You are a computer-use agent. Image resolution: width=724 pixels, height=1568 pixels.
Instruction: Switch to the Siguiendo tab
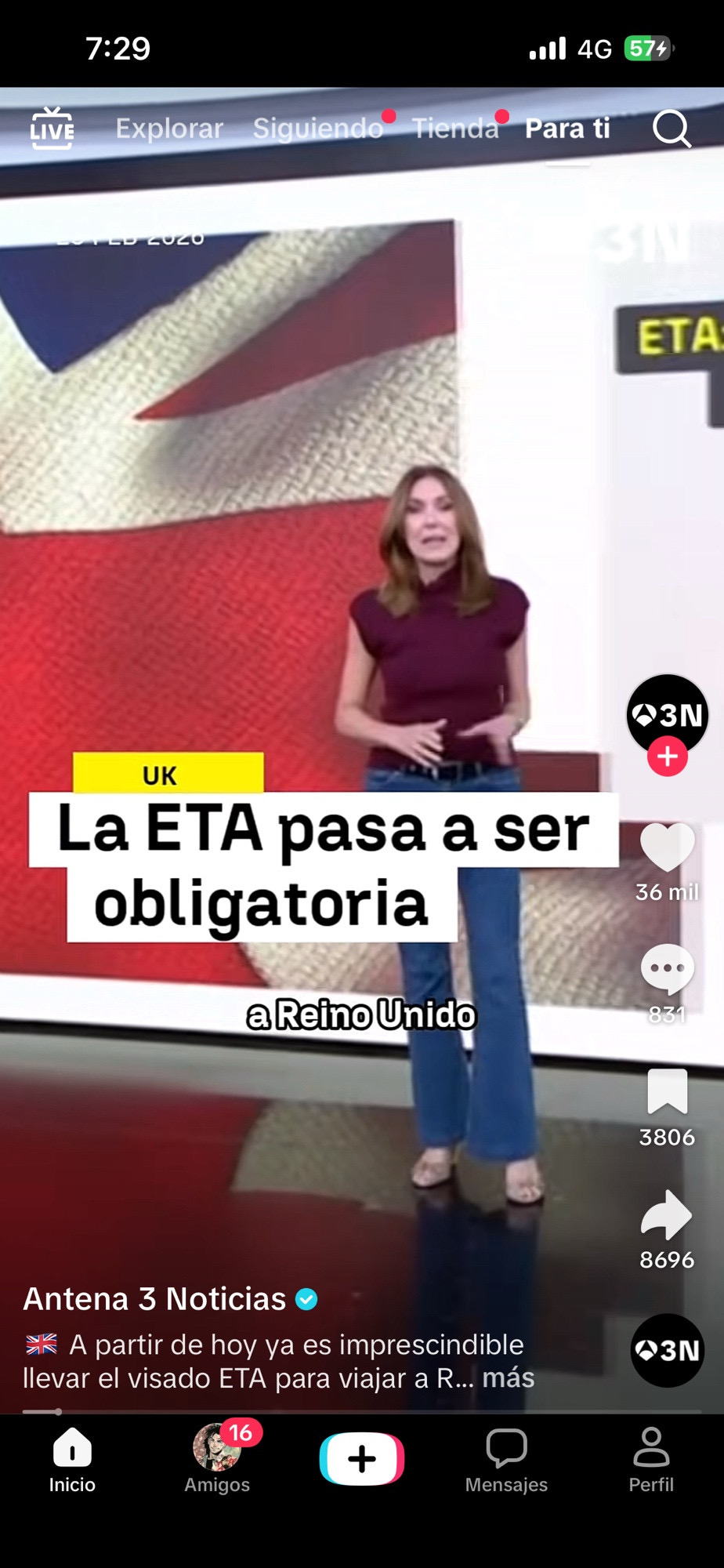click(x=317, y=128)
